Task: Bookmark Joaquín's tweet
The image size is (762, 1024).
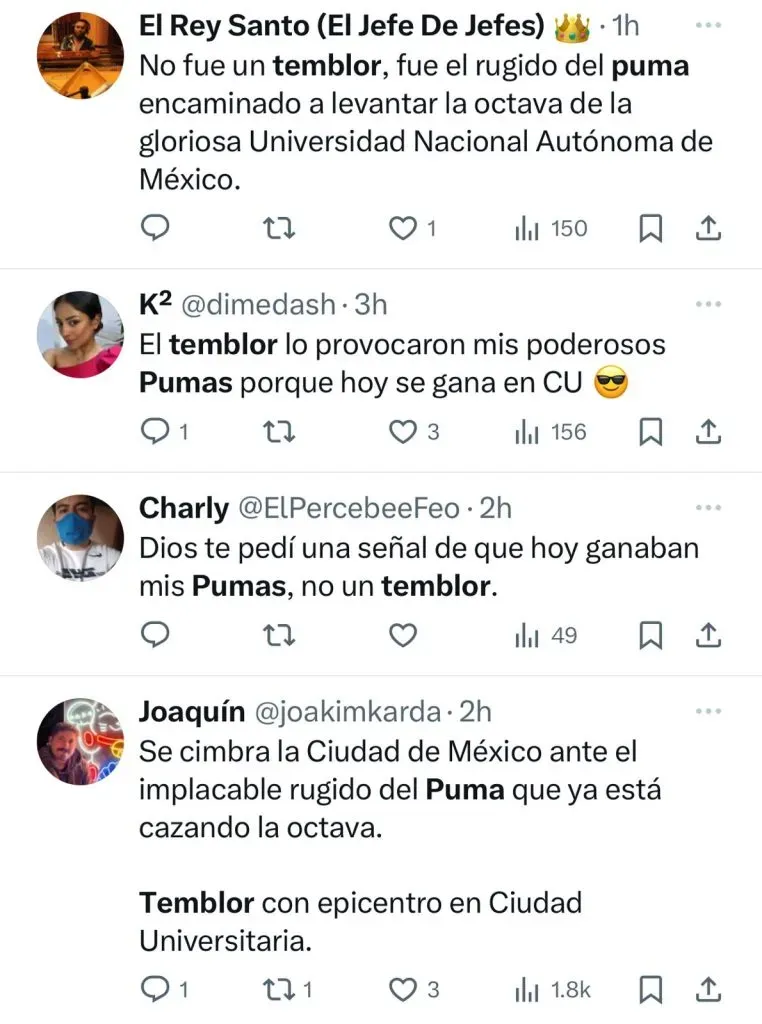Action: 651,989
